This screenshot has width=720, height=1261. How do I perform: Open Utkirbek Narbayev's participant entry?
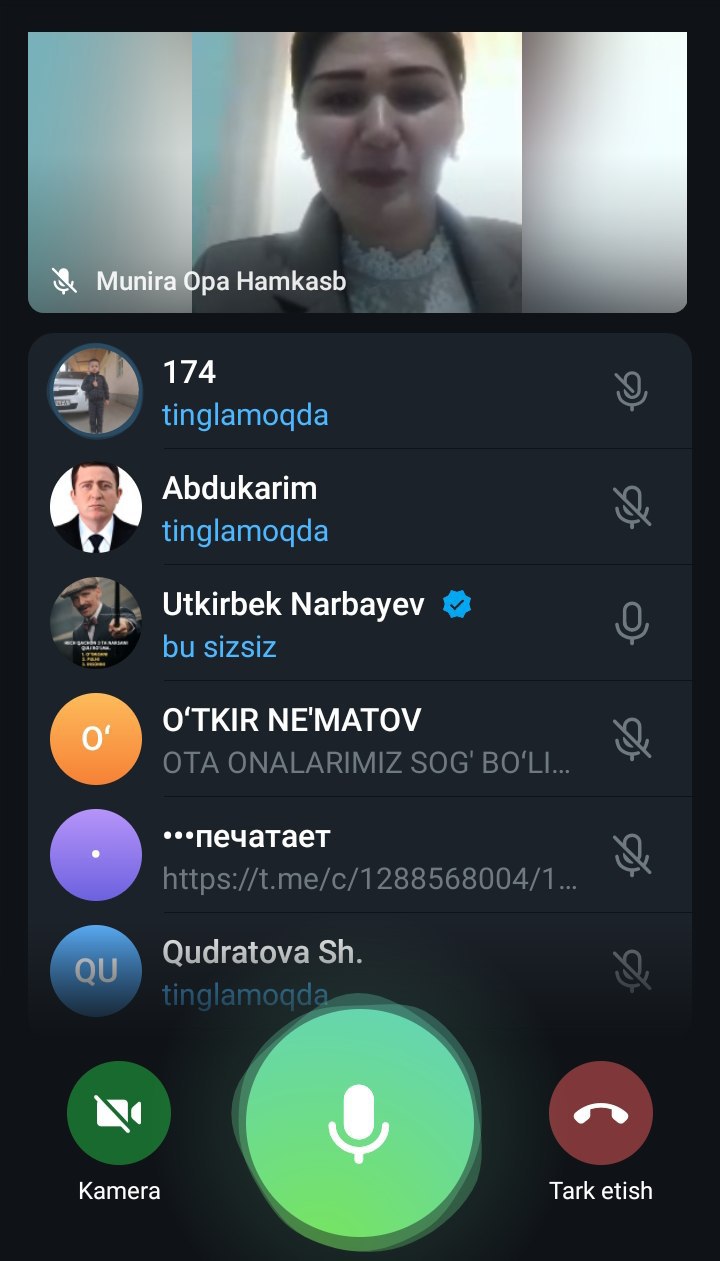click(360, 623)
